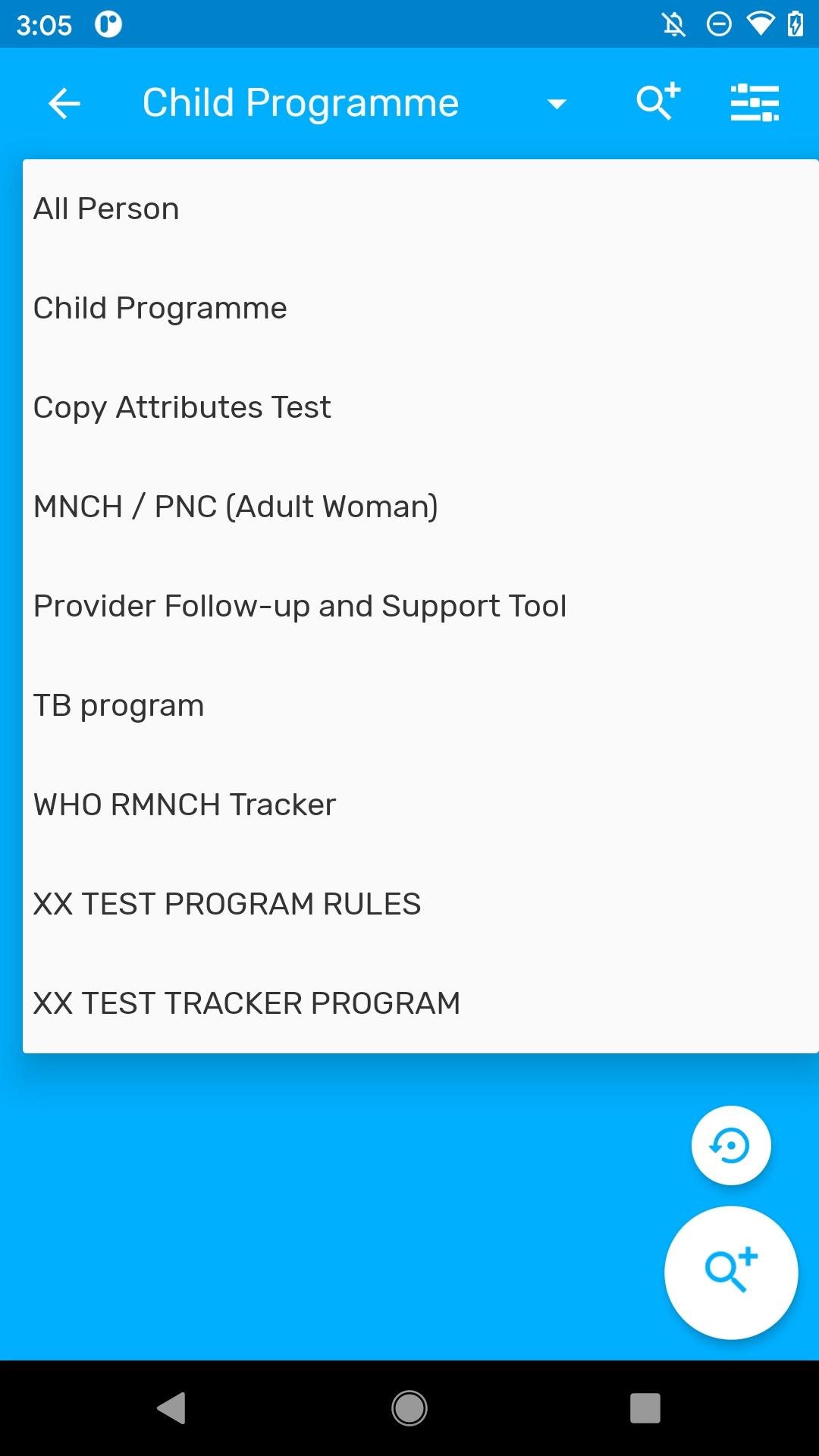Choose Child Programme in the dropdown list

[421, 308]
